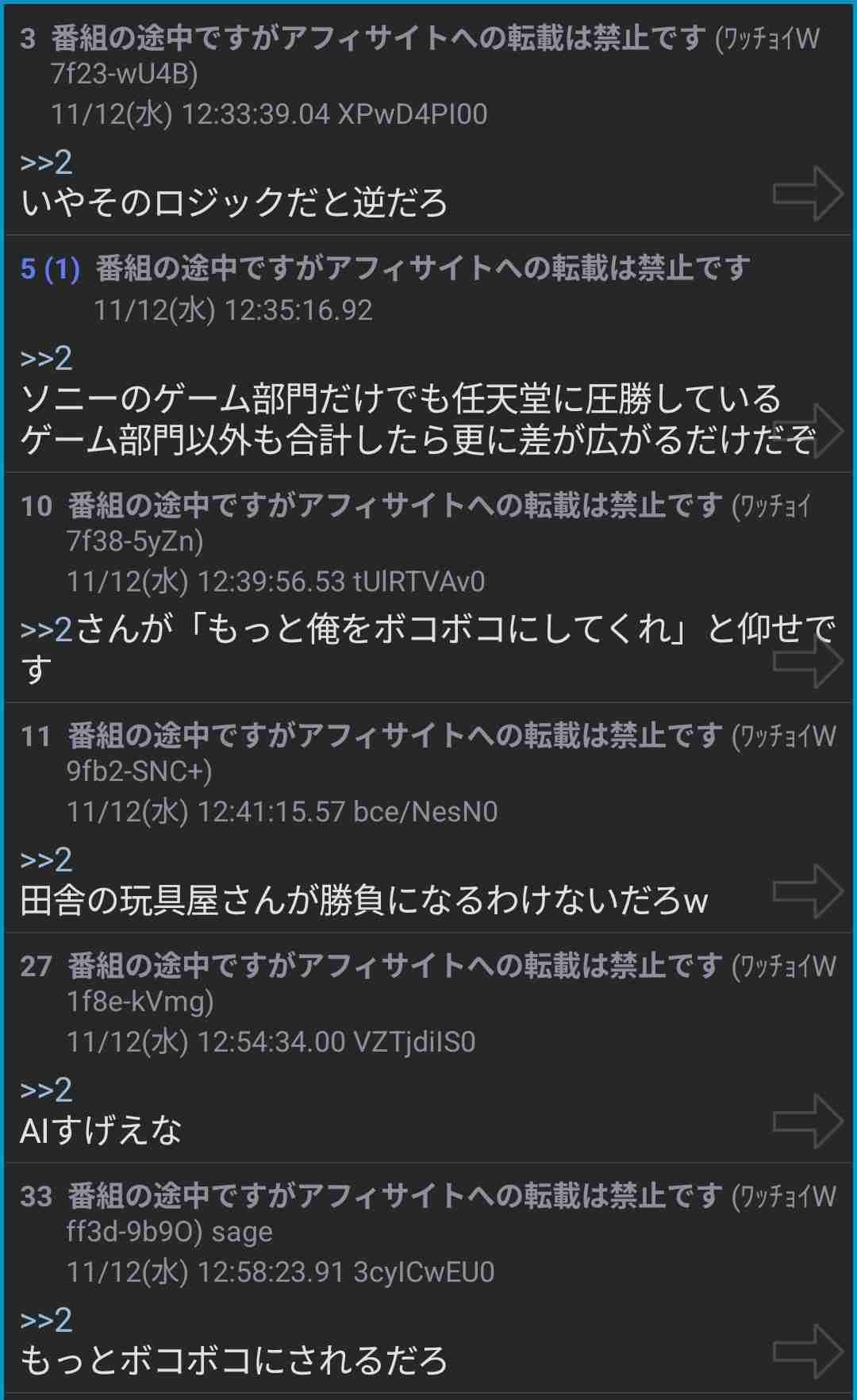Tap the arrow icon on post 3
Viewport: 857px width, 1400px height.
[807, 194]
